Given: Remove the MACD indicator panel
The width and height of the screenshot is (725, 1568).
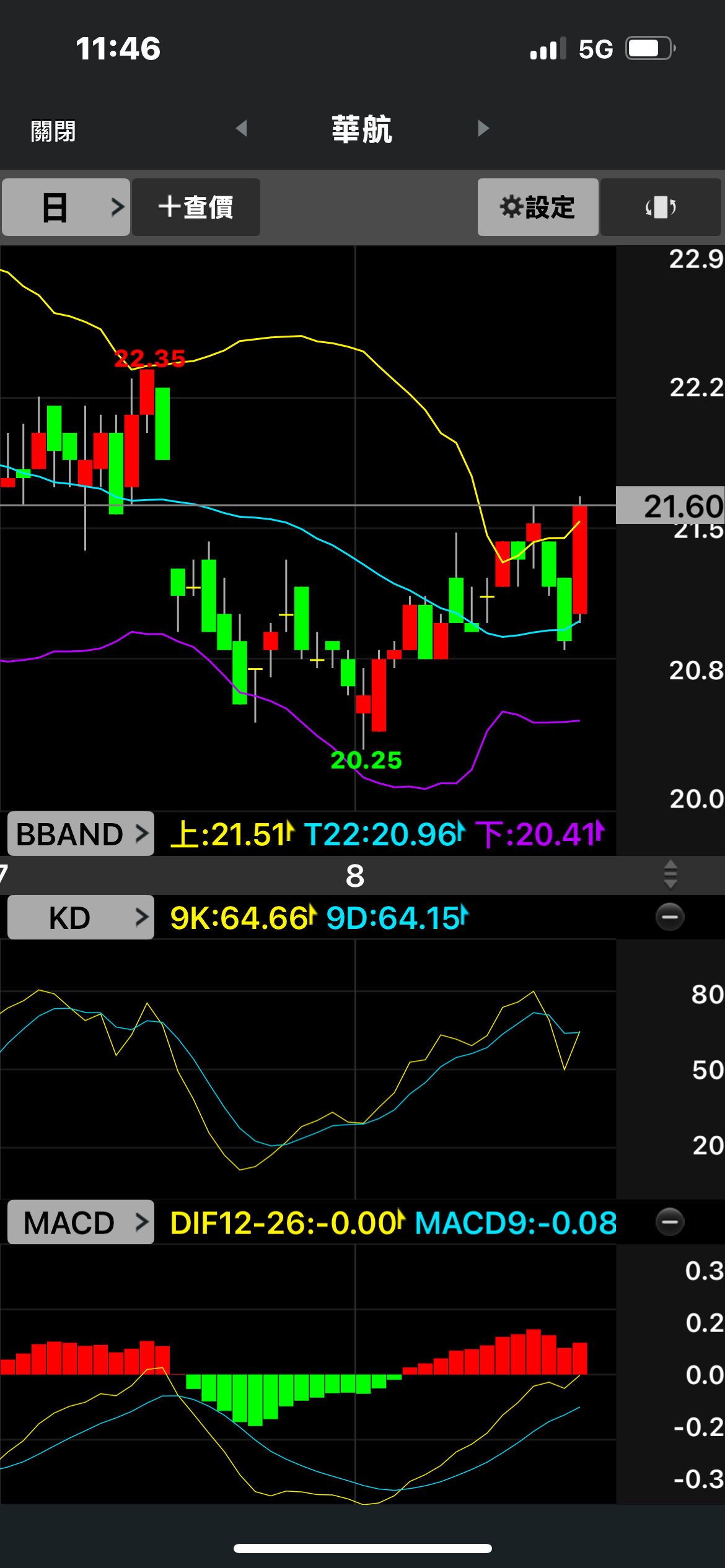Looking at the screenshot, I should point(670,1222).
